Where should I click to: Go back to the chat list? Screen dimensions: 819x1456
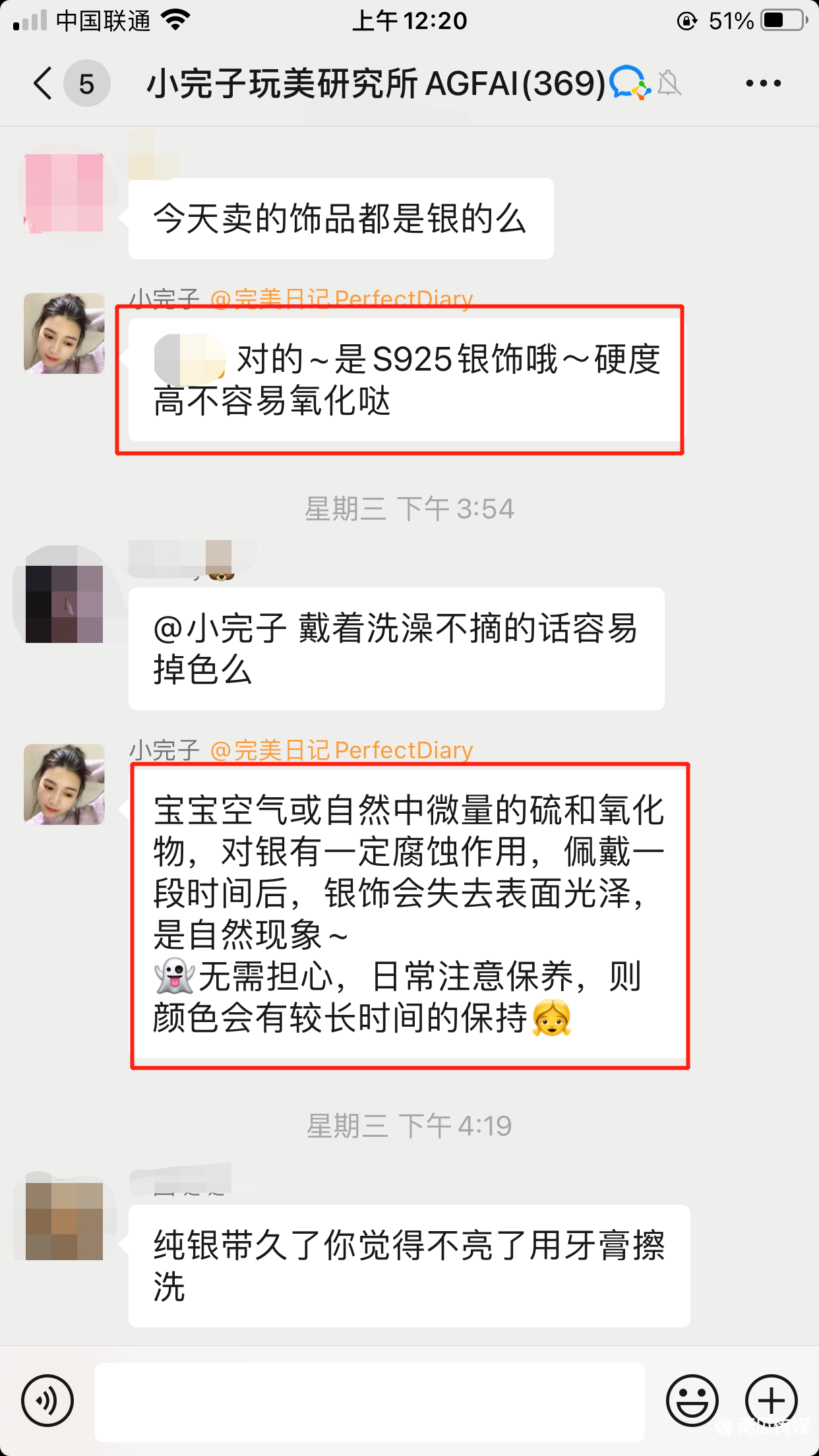tap(44, 84)
